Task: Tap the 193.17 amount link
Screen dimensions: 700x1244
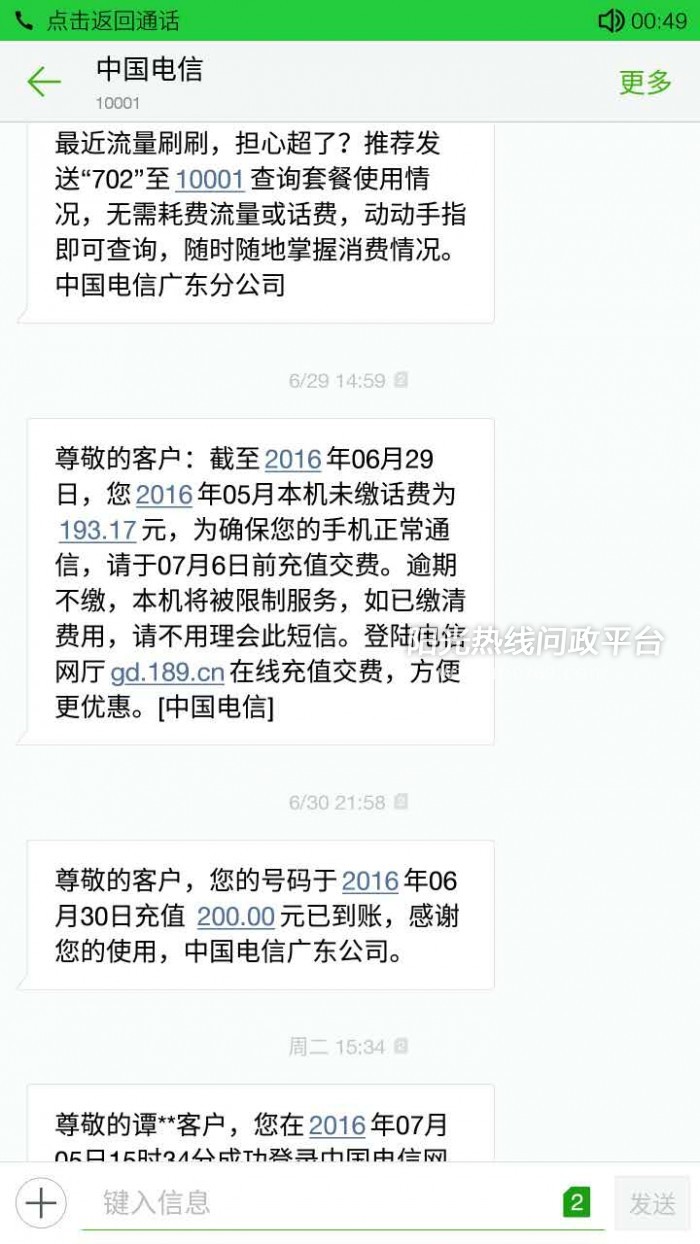Action: pos(97,529)
